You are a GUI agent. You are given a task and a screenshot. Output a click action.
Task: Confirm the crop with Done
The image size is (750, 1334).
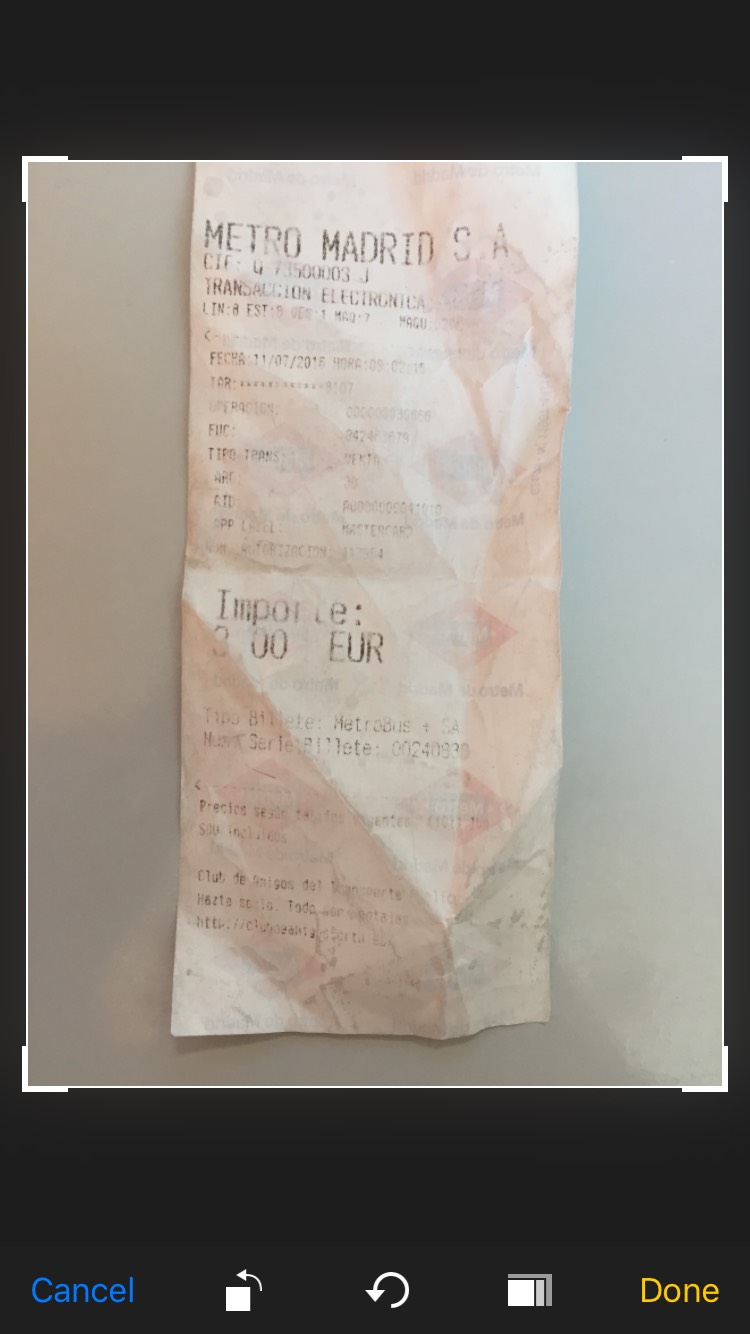679,1290
